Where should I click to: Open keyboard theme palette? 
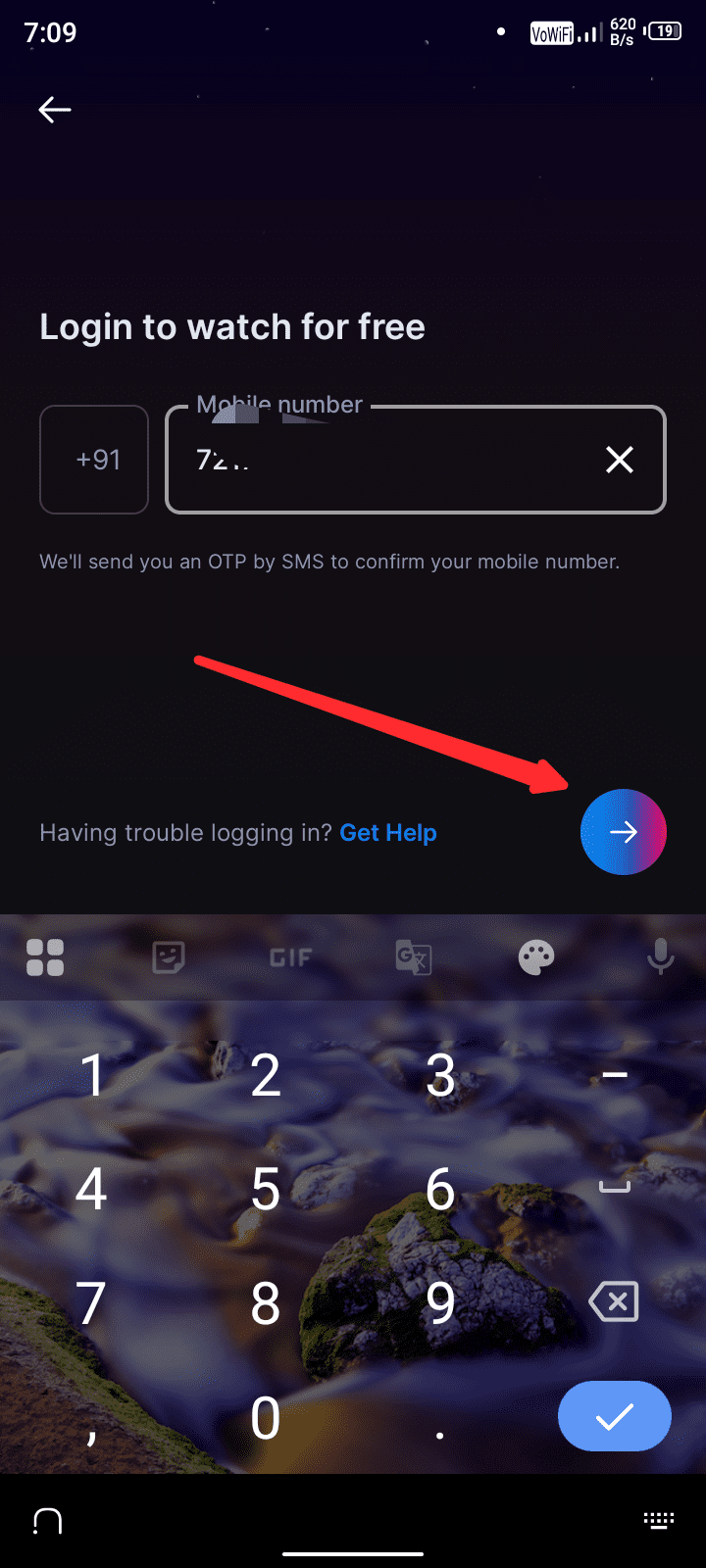(x=536, y=957)
